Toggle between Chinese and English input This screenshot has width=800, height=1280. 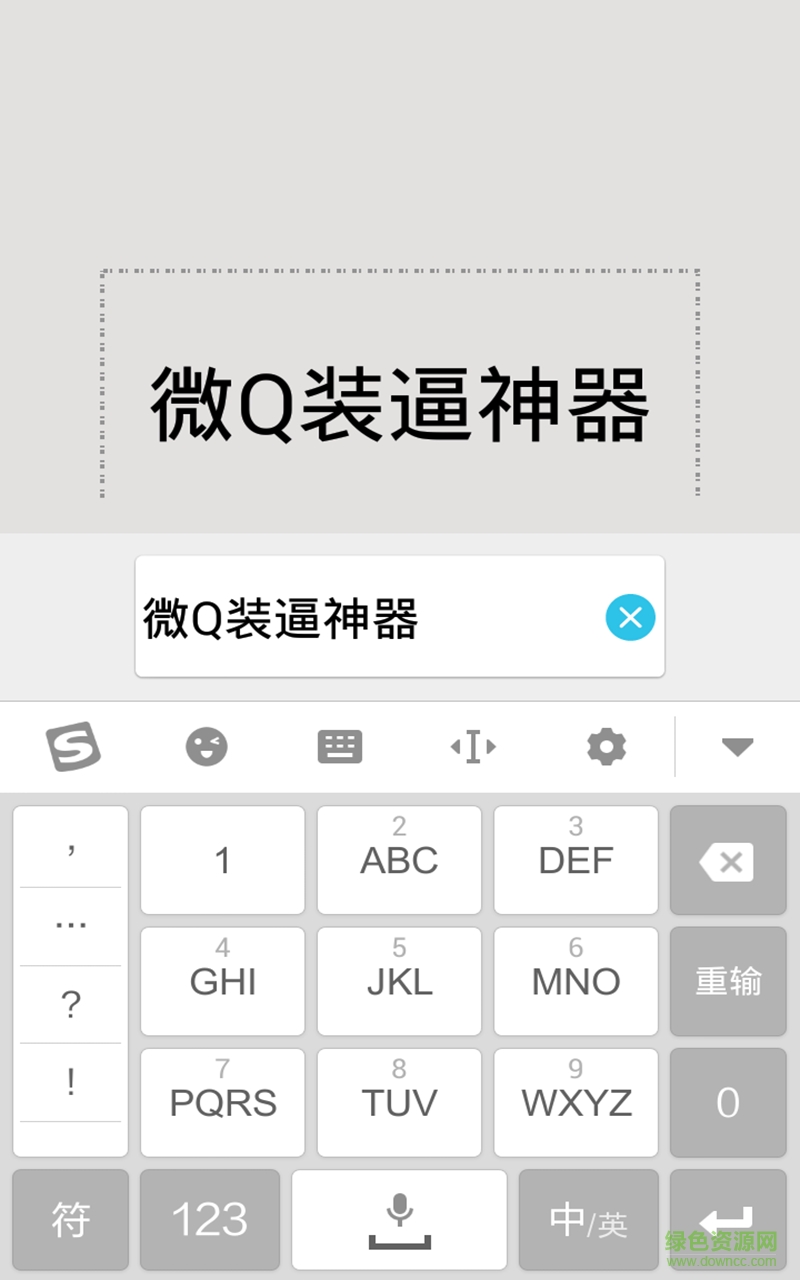[588, 1218]
